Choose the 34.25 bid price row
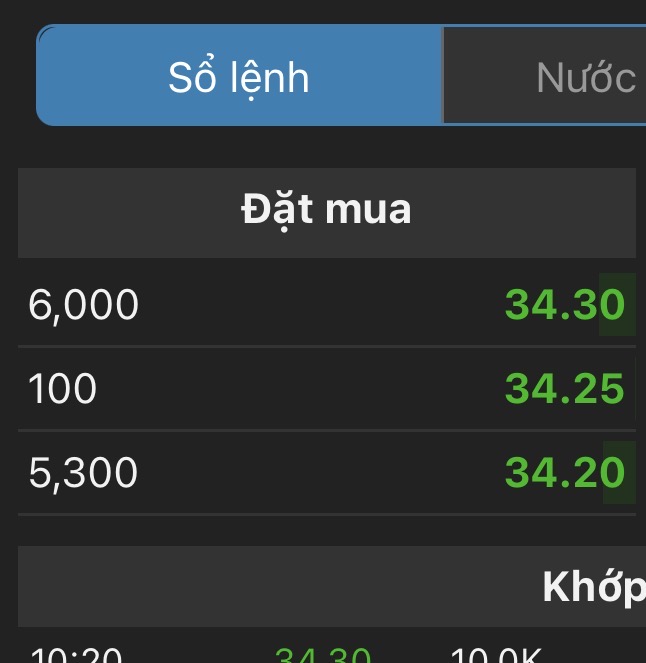Screen dimensions: 646x663 point(327,388)
